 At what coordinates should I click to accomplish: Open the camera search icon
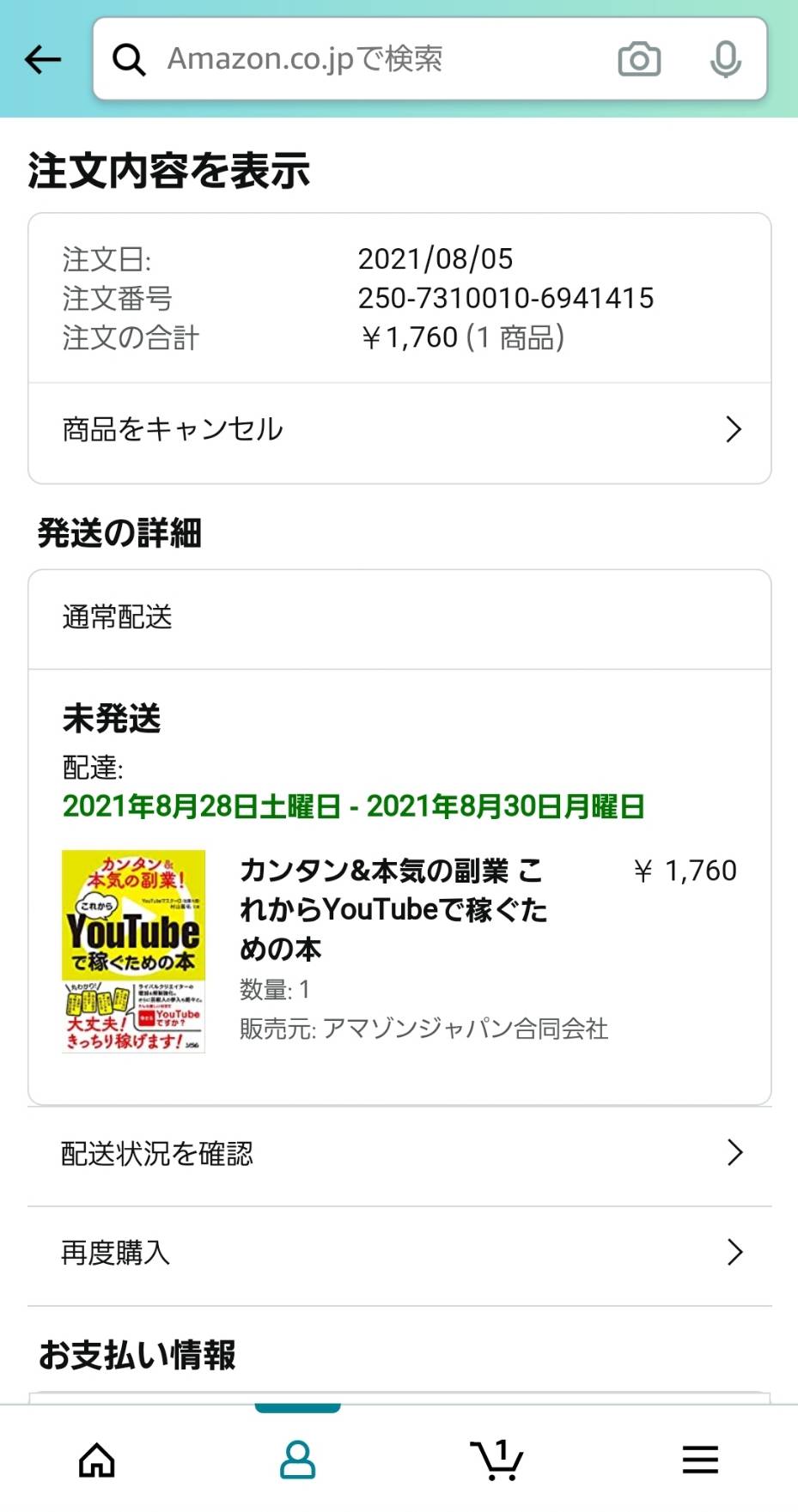click(639, 59)
